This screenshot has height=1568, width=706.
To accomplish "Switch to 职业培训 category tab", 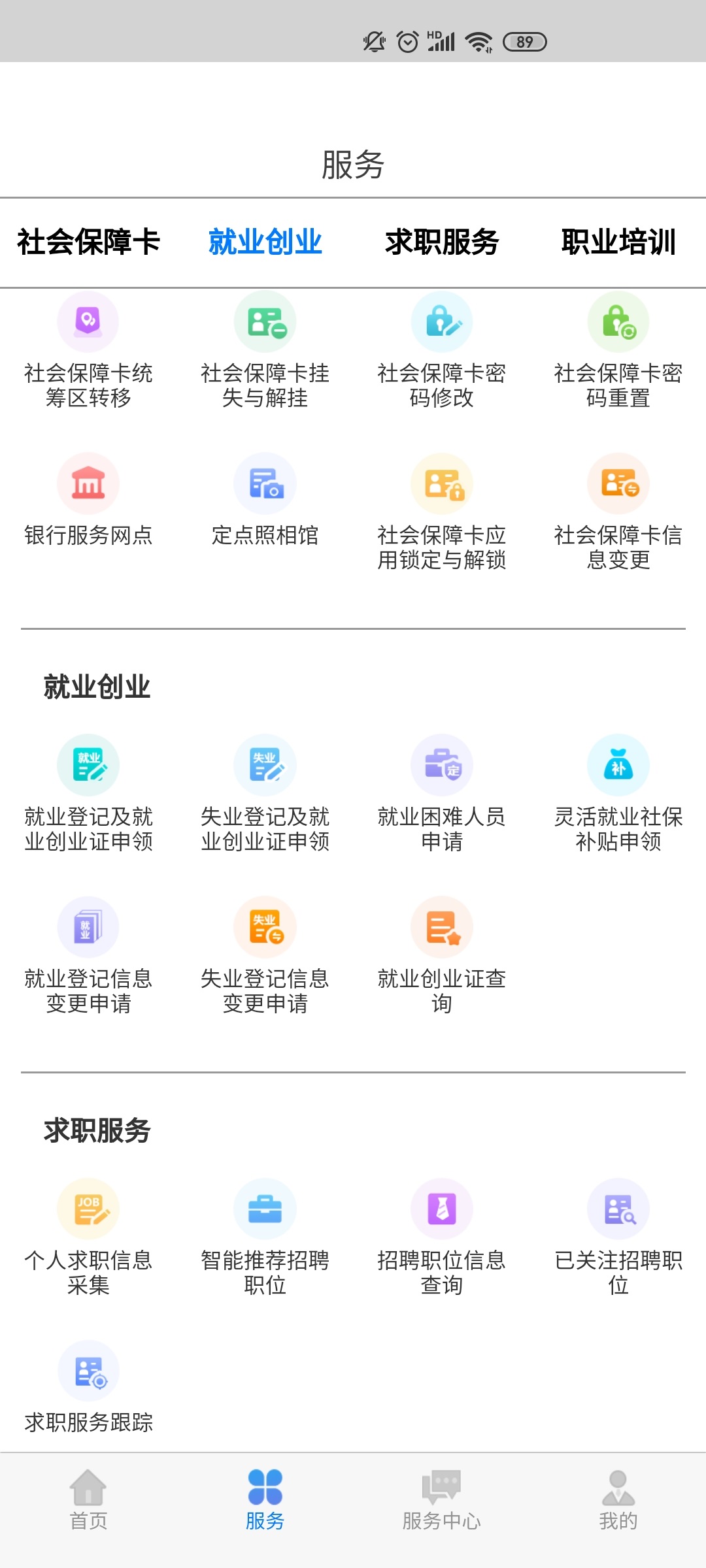I will click(x=618, y=241).
